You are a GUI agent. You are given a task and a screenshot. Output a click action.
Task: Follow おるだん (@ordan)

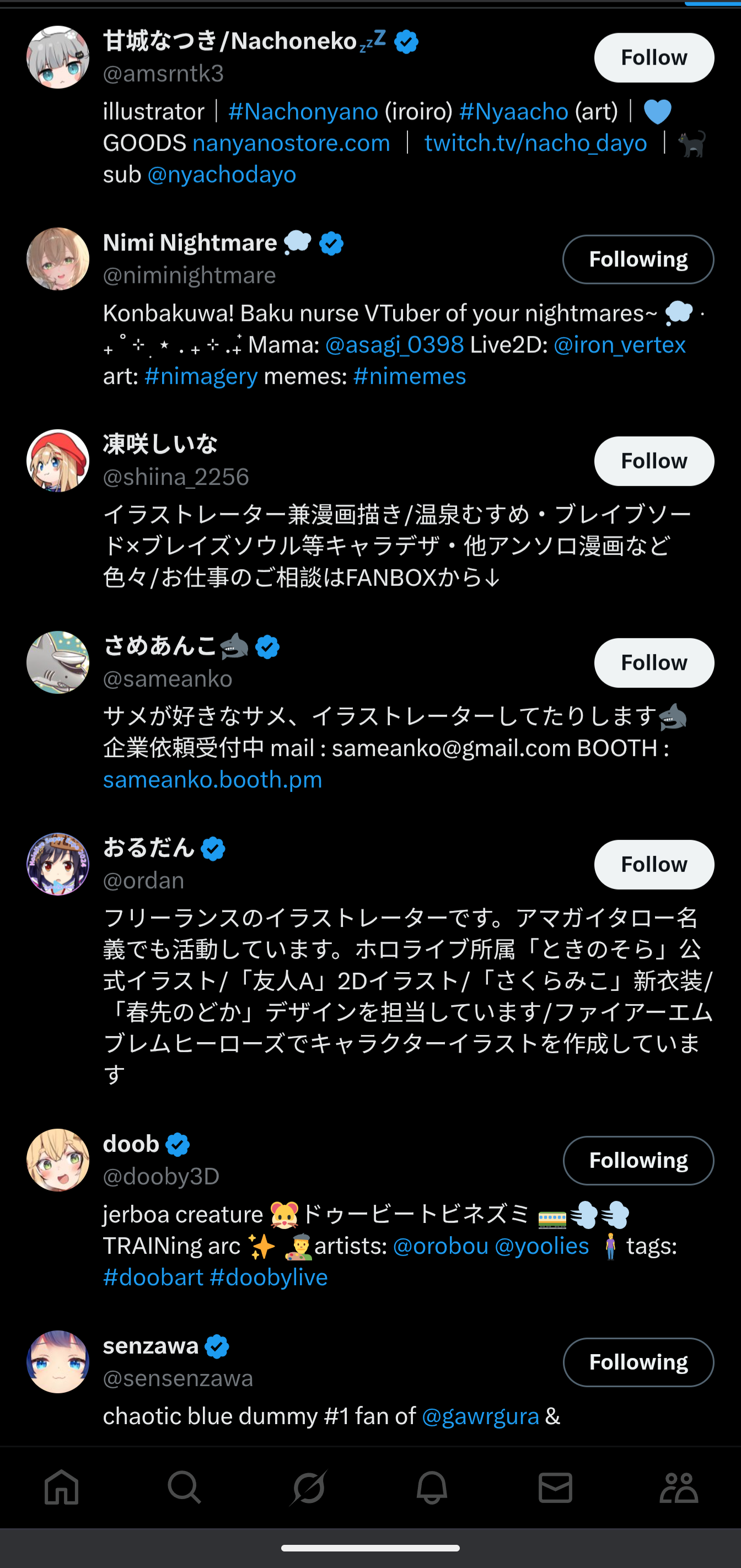pyautogui.click(x=653, y=864)
